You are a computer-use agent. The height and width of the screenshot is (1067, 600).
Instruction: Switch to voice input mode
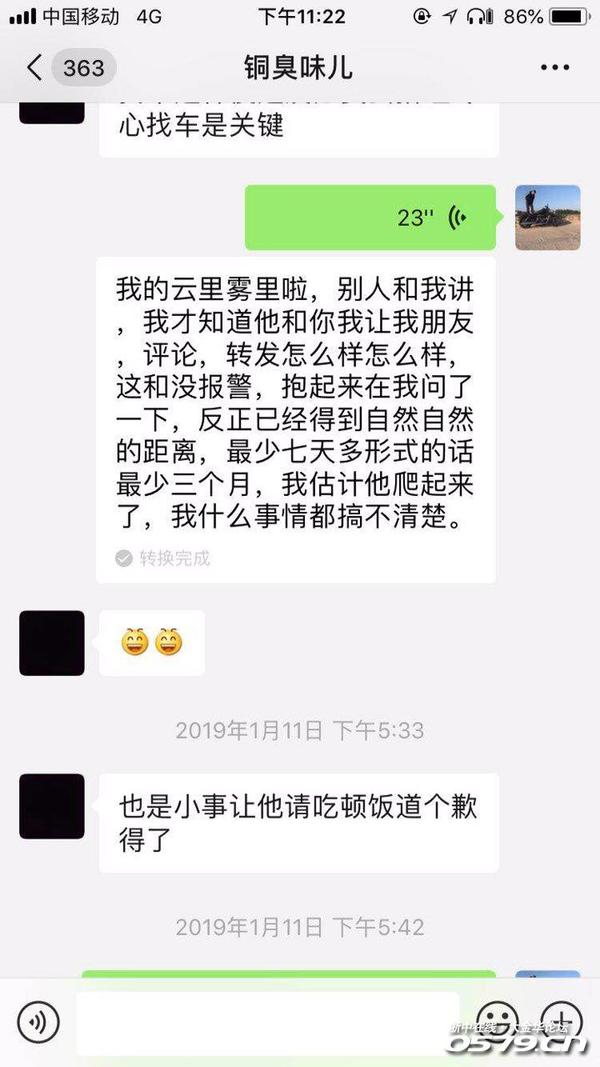pos(38,1022)
